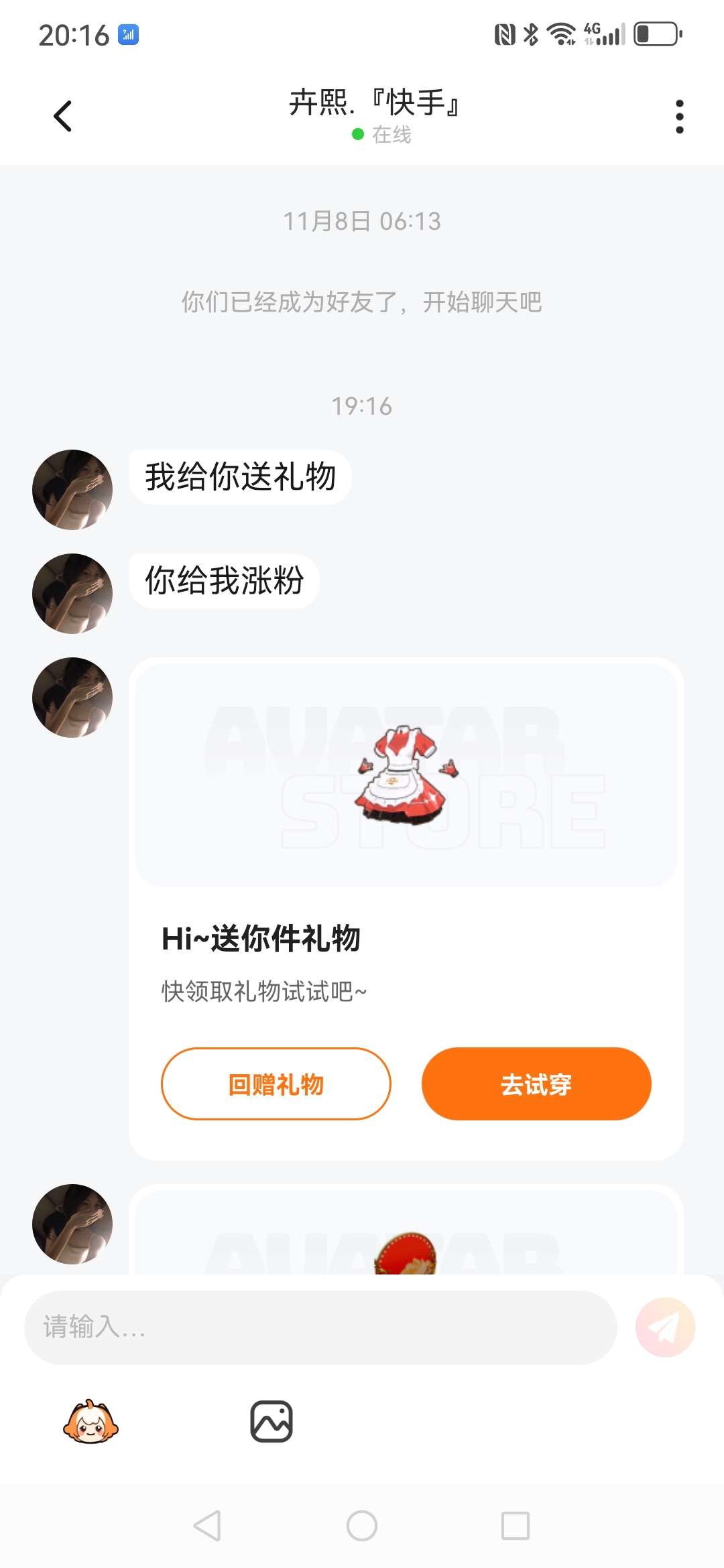Attach a picture from the gallery

(271, 1421)
